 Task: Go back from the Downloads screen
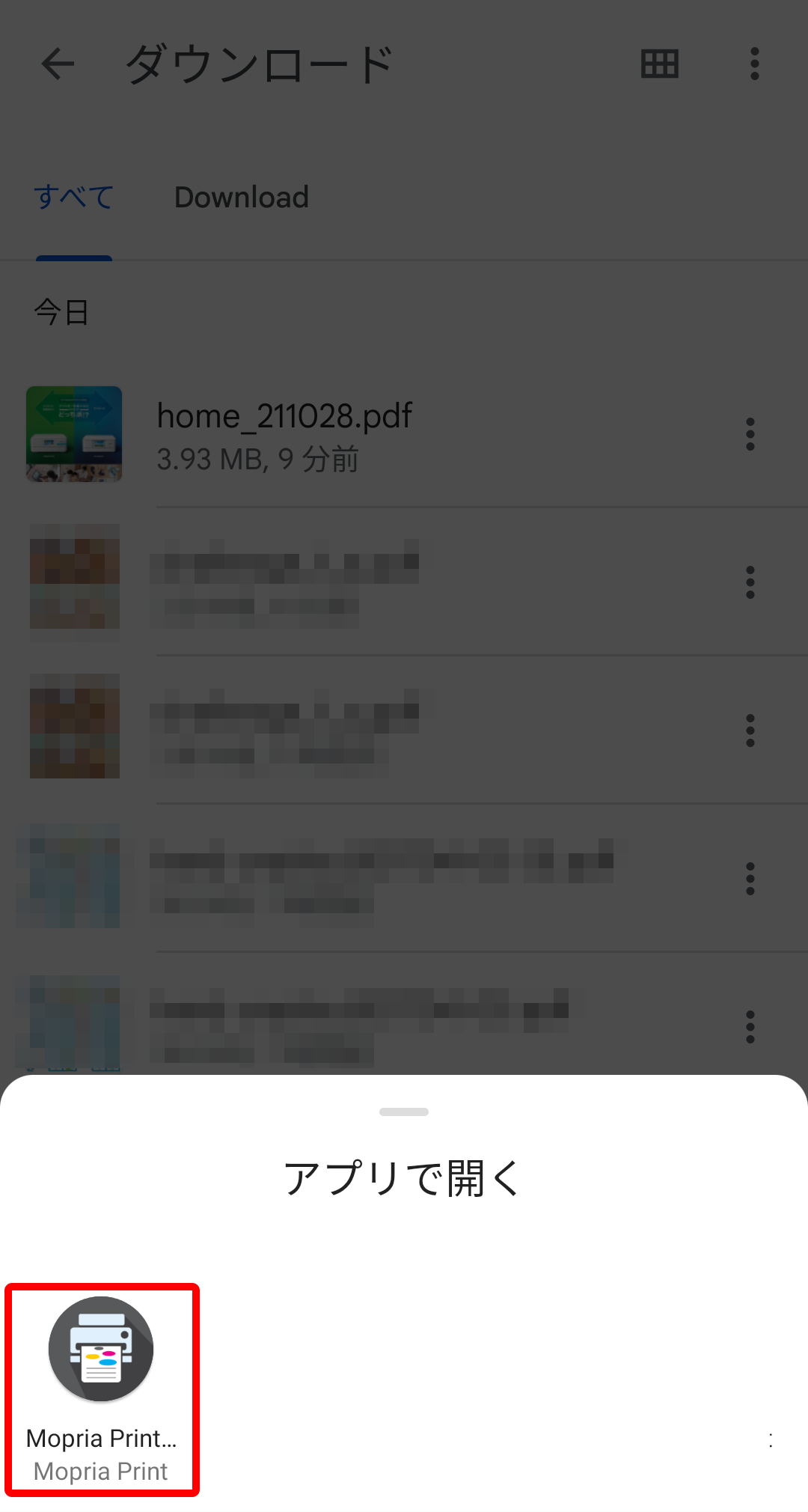tap(58, 64)
